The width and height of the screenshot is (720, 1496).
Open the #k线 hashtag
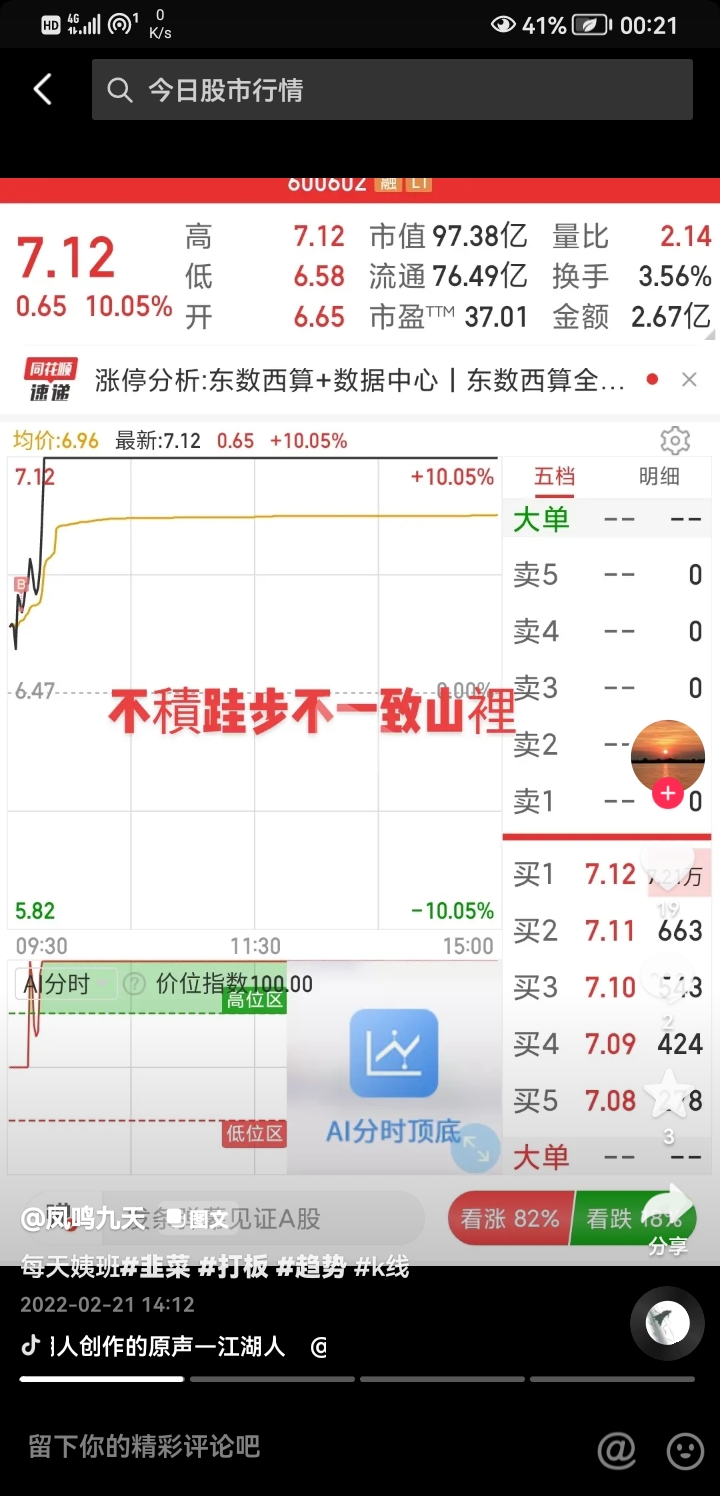coord(382,1267)
